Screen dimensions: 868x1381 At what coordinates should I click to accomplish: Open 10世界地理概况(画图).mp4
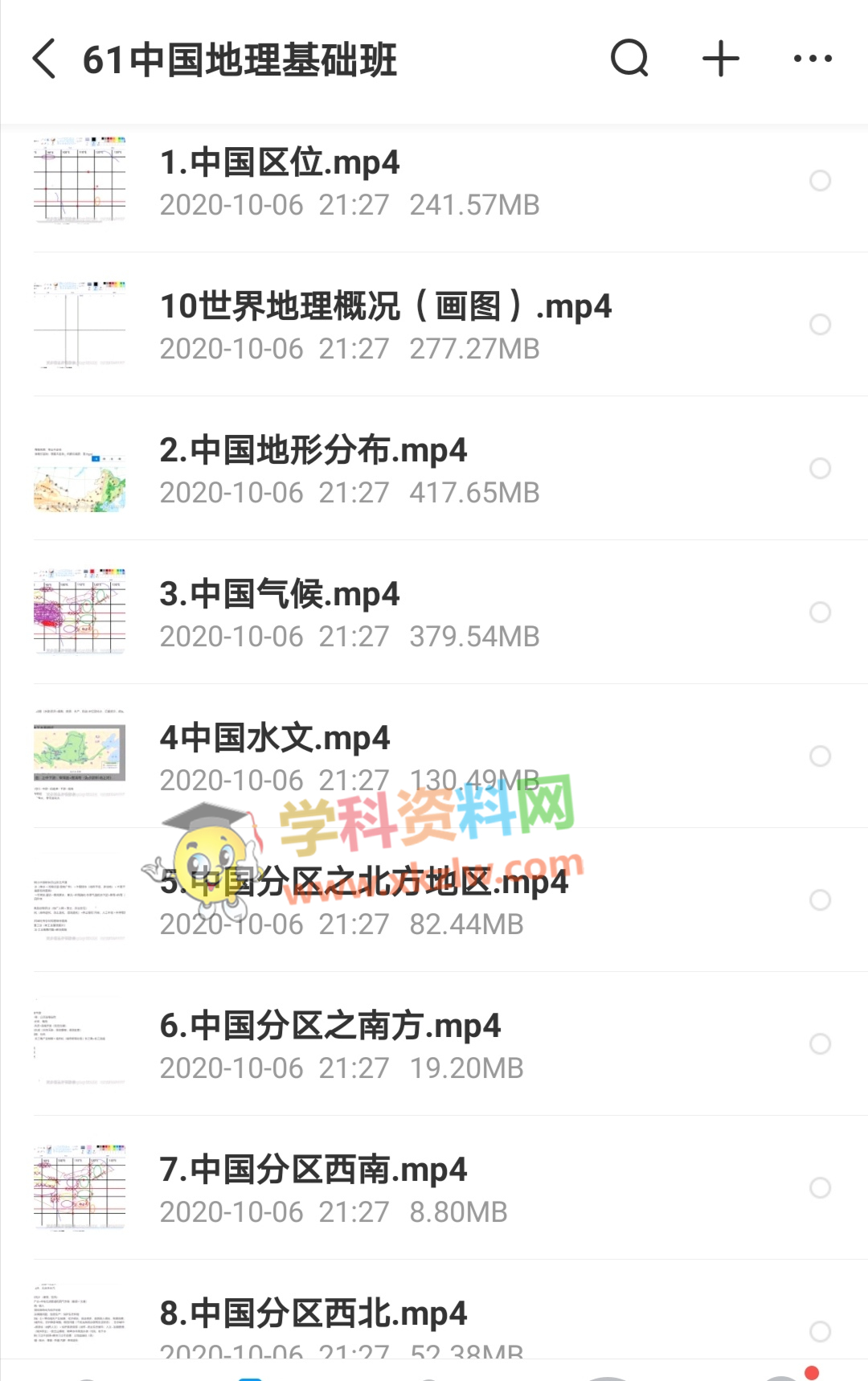click(x=386, y=307)
